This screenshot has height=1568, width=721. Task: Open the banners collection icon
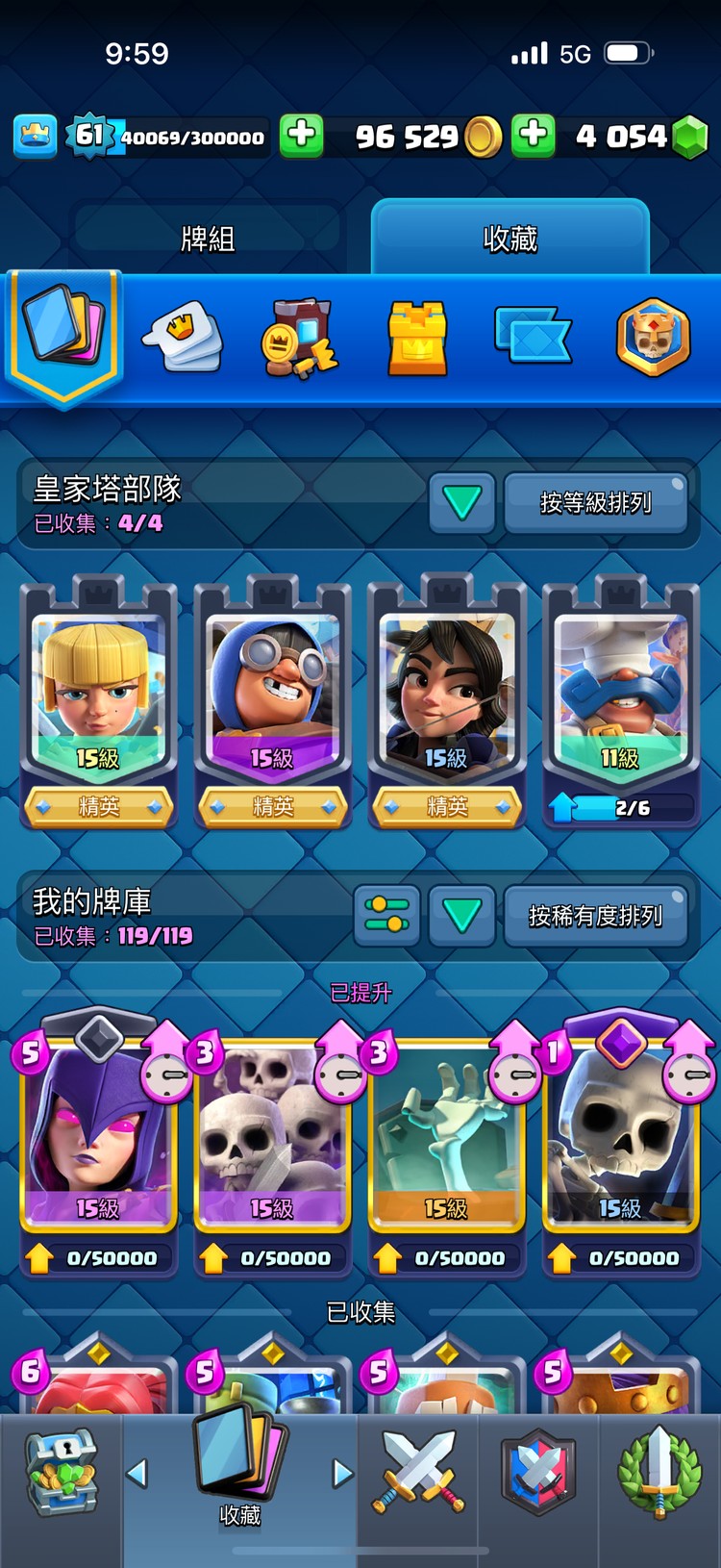tap(533, 336)
